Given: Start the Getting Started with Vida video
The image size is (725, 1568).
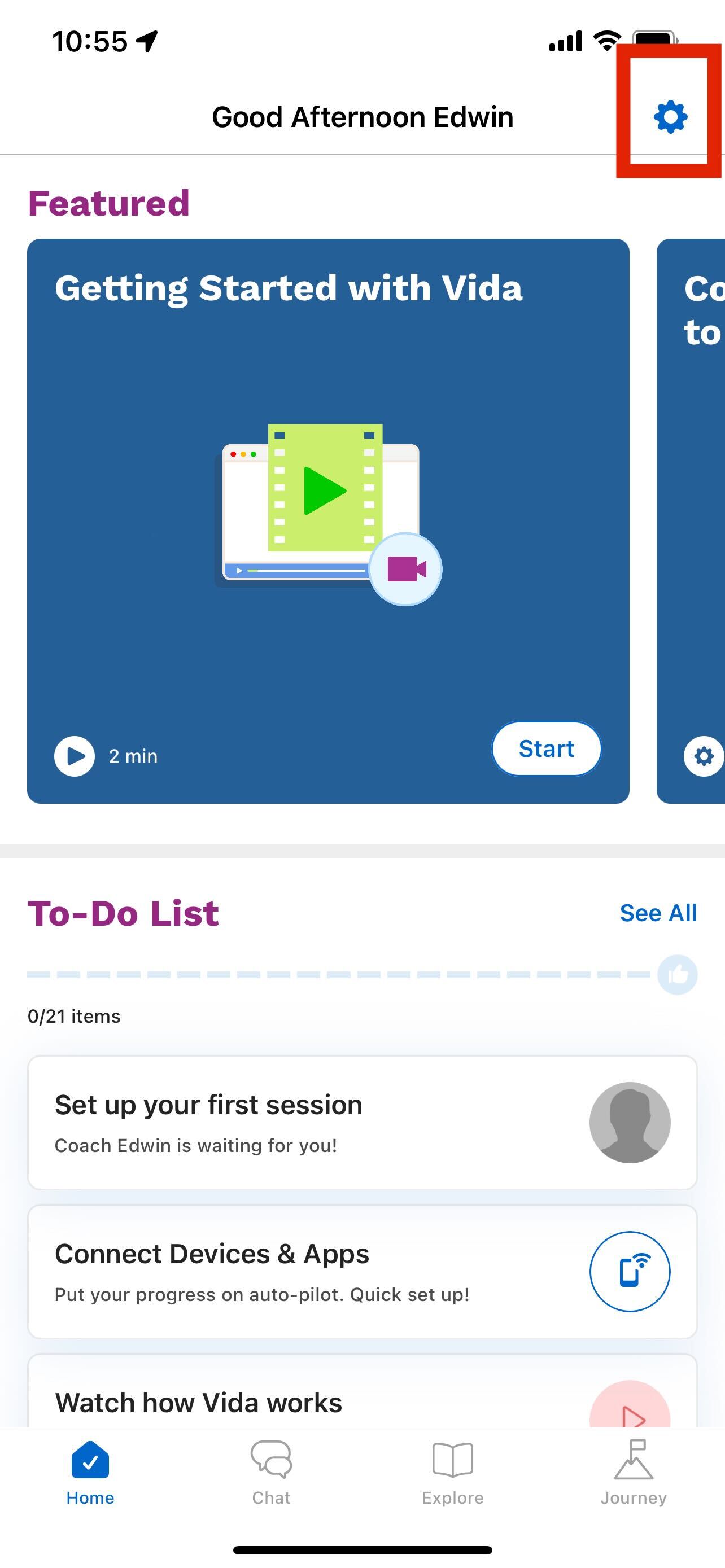Looking at the screenshot, I should (546, 748).
